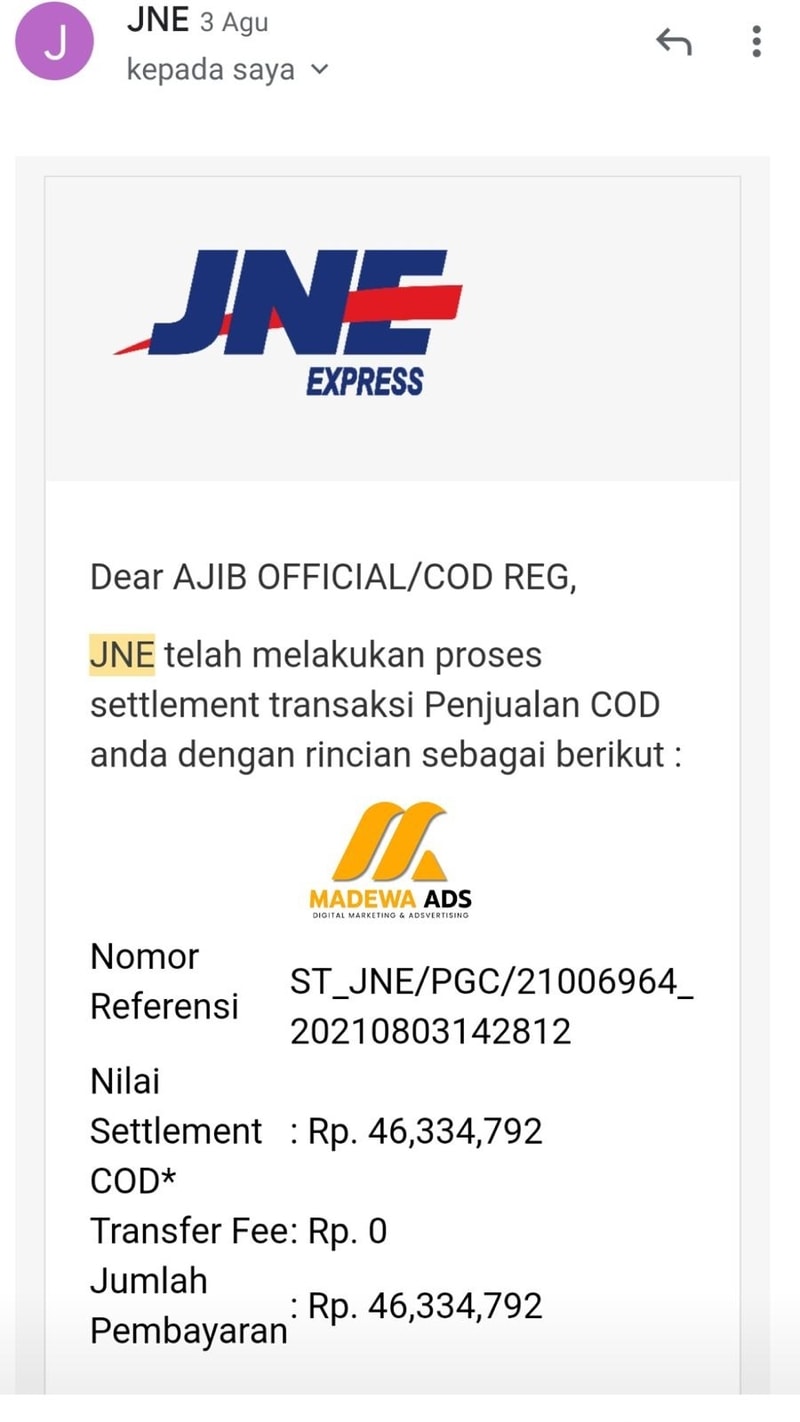The height and width of the screenshot is (1422, 800).
Task: Expand recipient details next to kepada saya
Action: point(319,70)
